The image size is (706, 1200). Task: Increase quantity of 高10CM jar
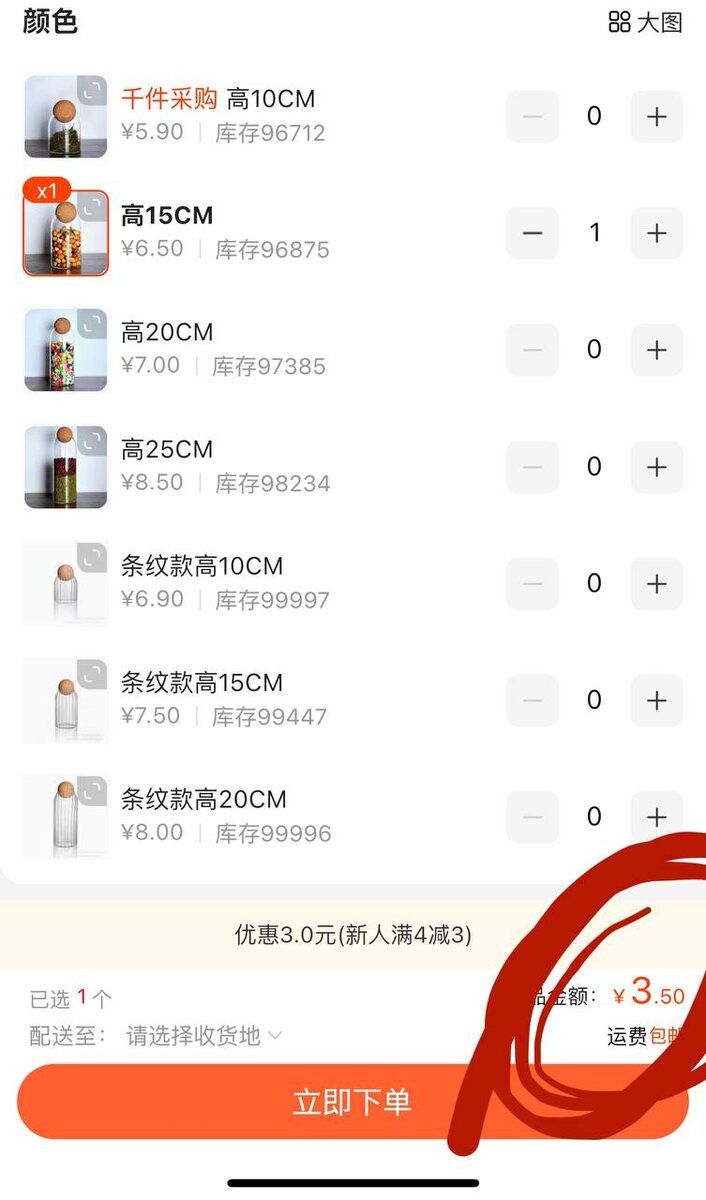(x=656, y=117)
